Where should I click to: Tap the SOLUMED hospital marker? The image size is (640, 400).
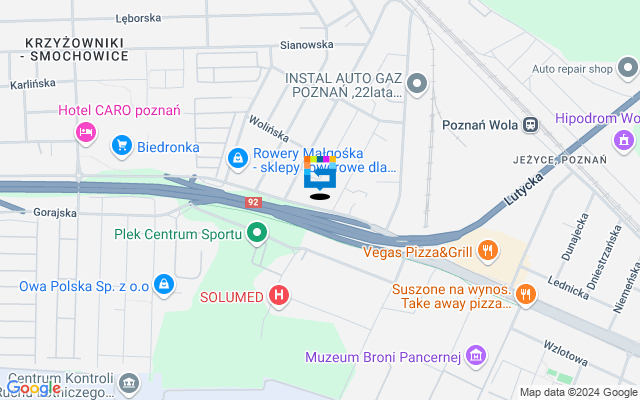(279, 296)
